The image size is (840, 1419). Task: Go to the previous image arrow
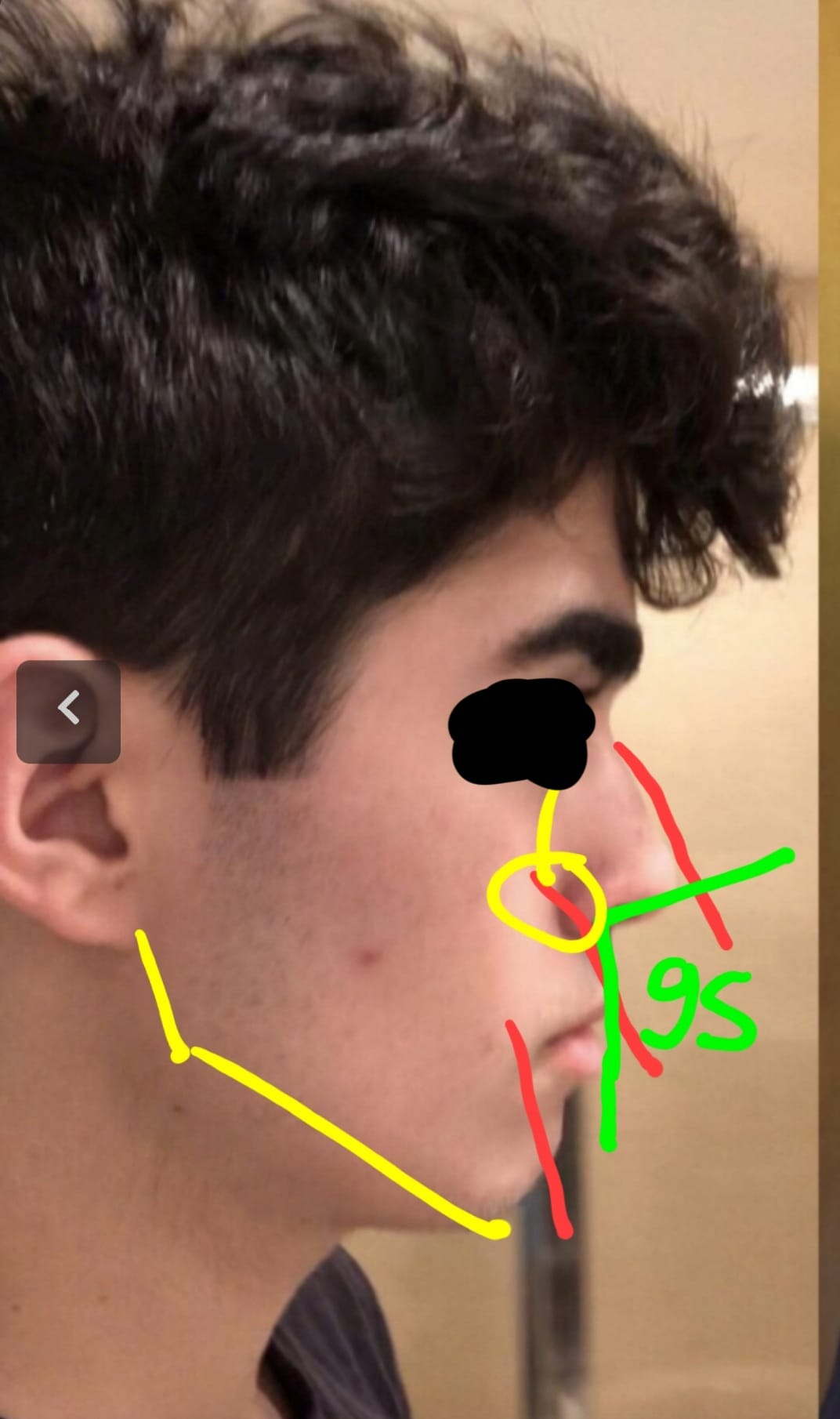(x=69, y=710)
